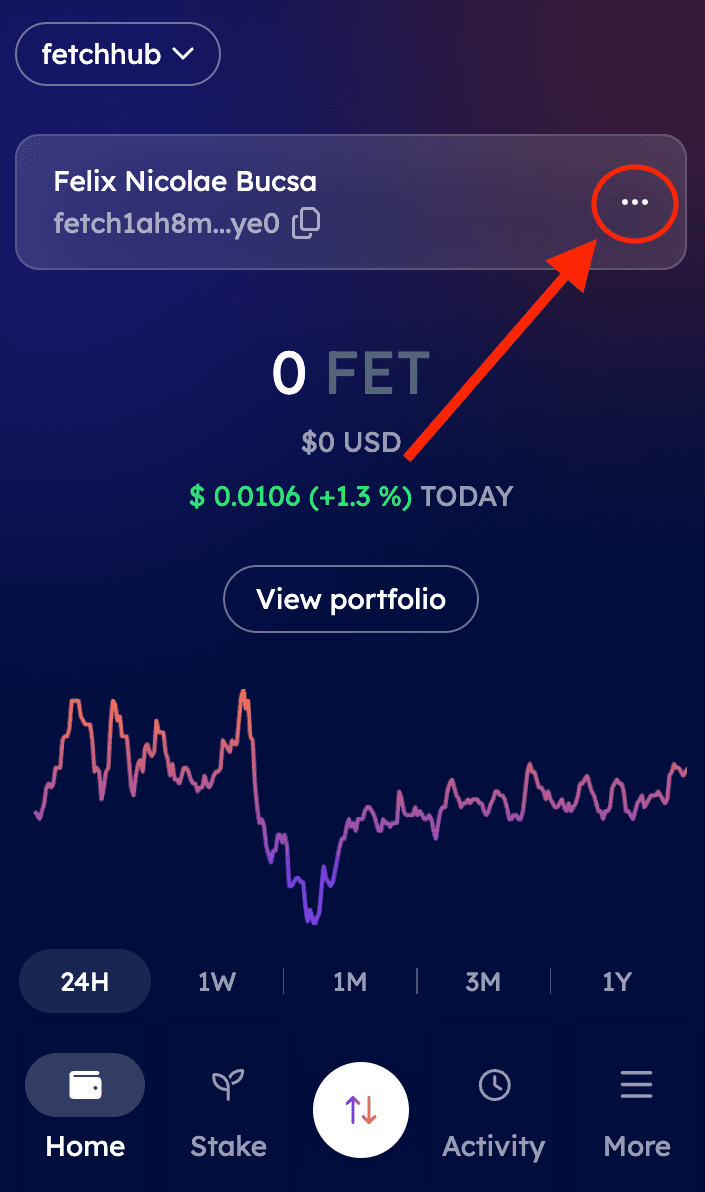705x1192 pixels.
Task: Open the More menu tab
Action: pyautogui.click(x=637, y=1108)
